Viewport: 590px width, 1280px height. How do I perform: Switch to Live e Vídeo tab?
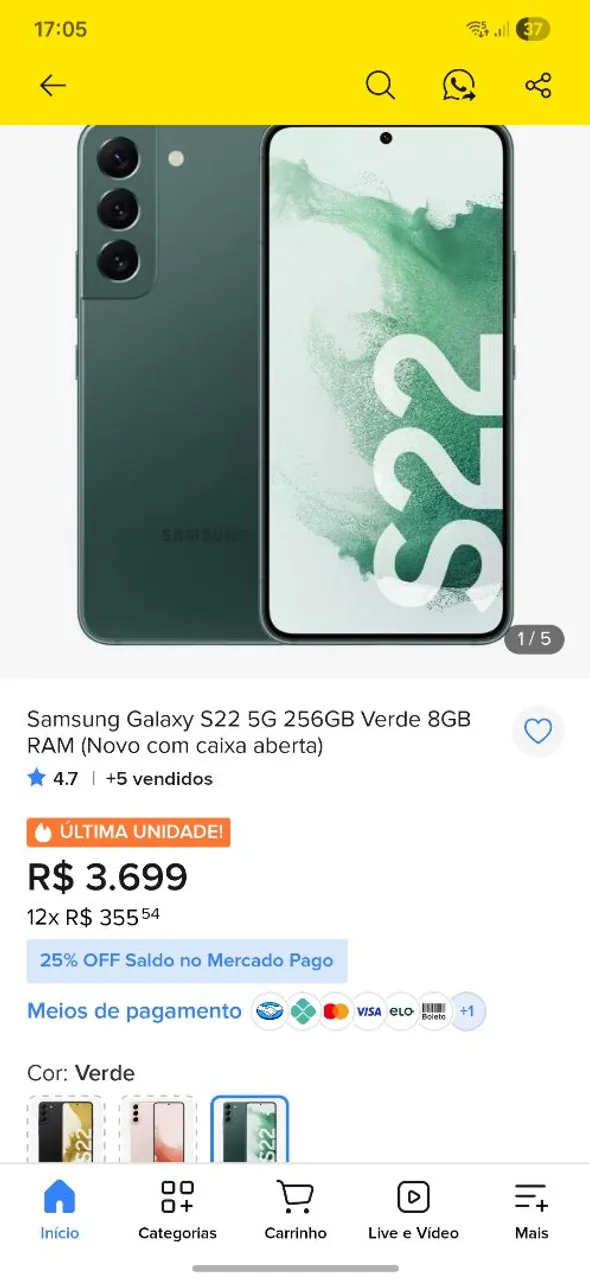[x=413, y=1210]
